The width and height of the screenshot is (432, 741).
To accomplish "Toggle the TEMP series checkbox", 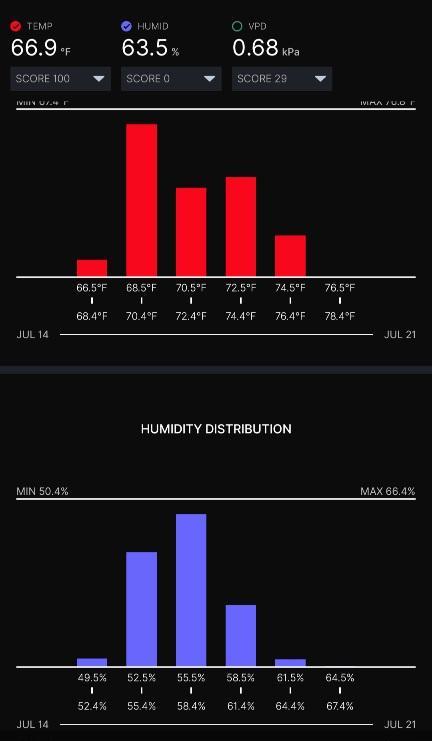I will 16,26.
